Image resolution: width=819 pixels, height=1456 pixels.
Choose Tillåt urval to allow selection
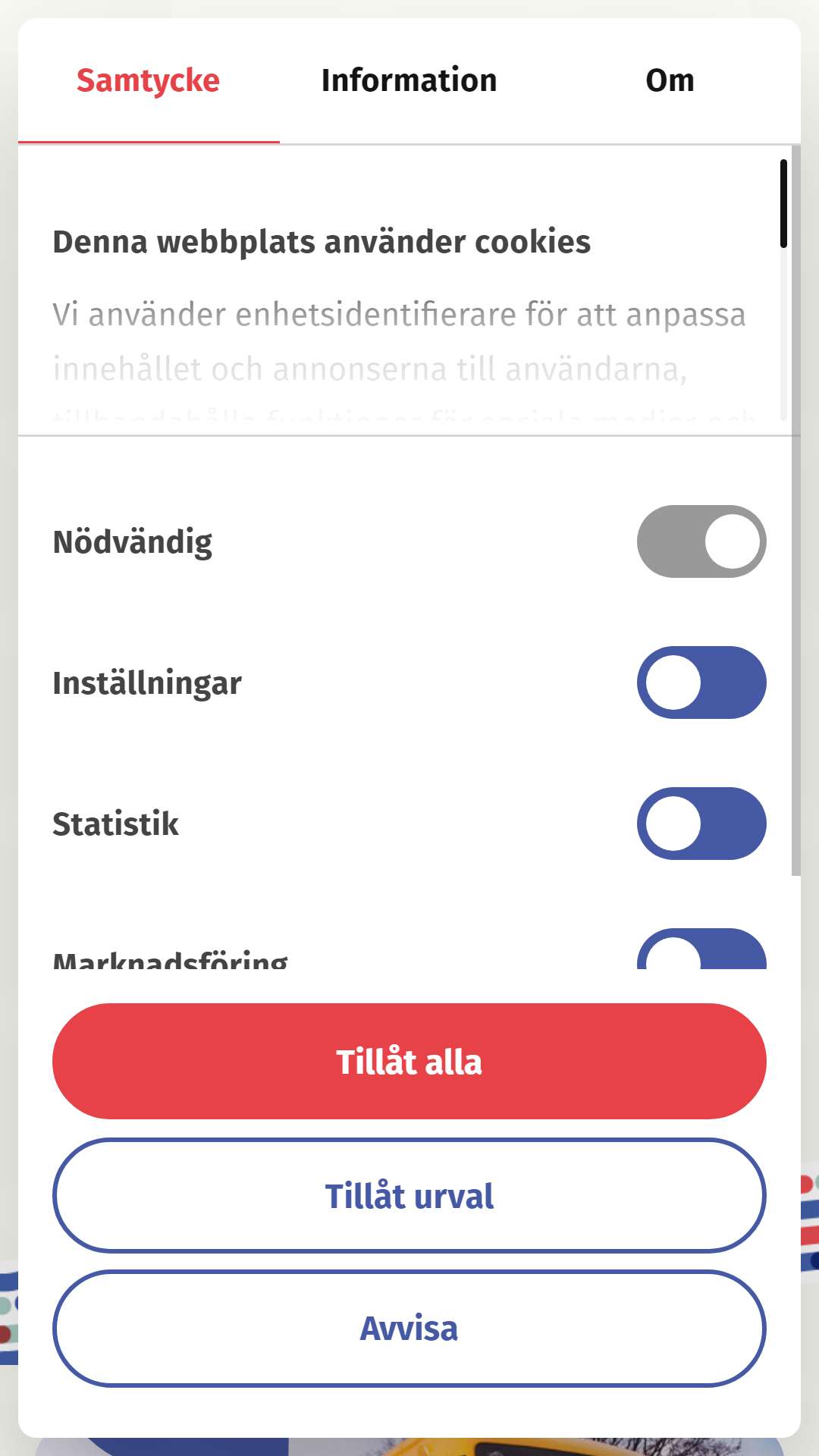409,1195
